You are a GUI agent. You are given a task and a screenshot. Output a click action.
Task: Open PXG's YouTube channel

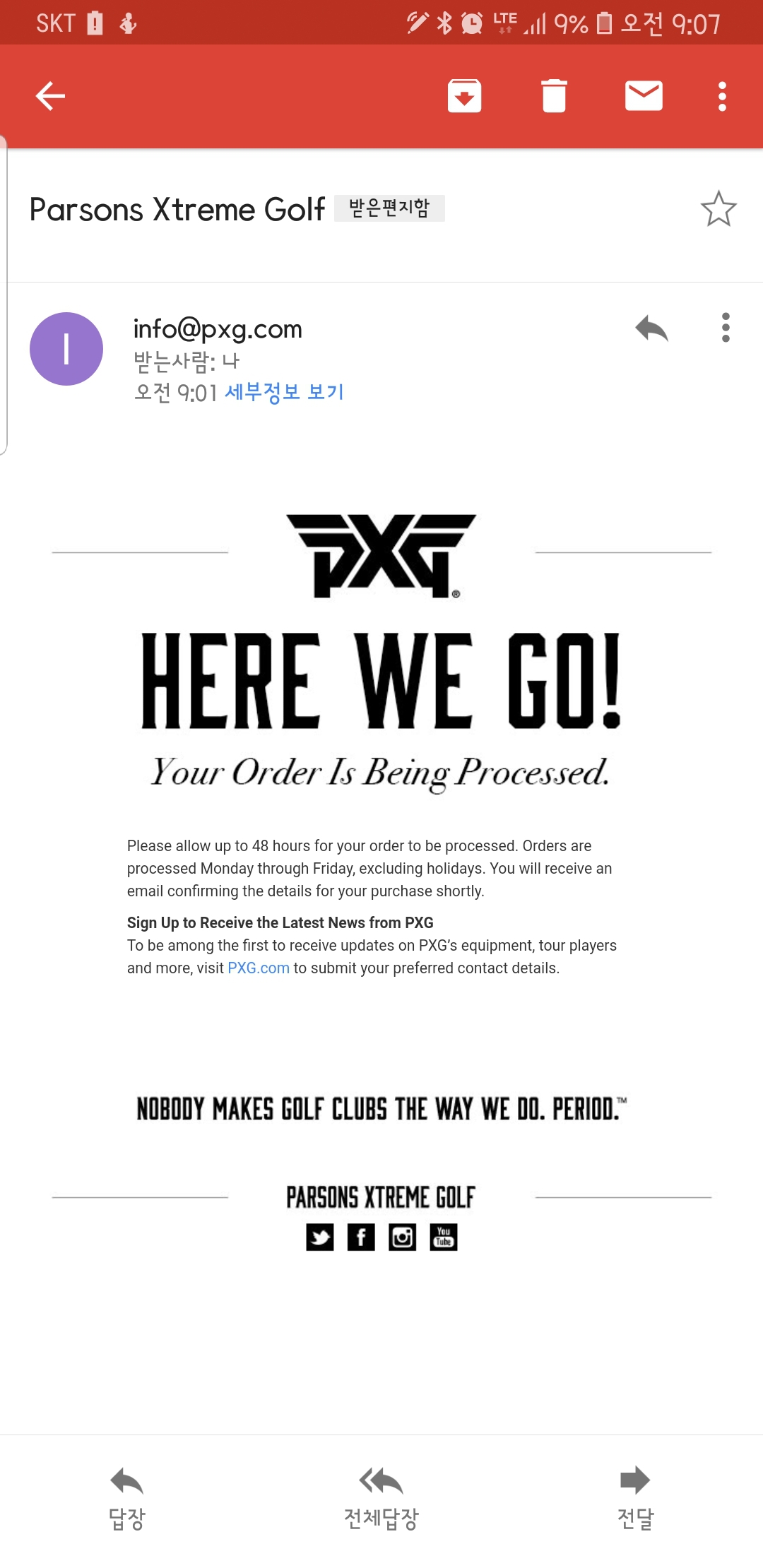[444, 1237]
